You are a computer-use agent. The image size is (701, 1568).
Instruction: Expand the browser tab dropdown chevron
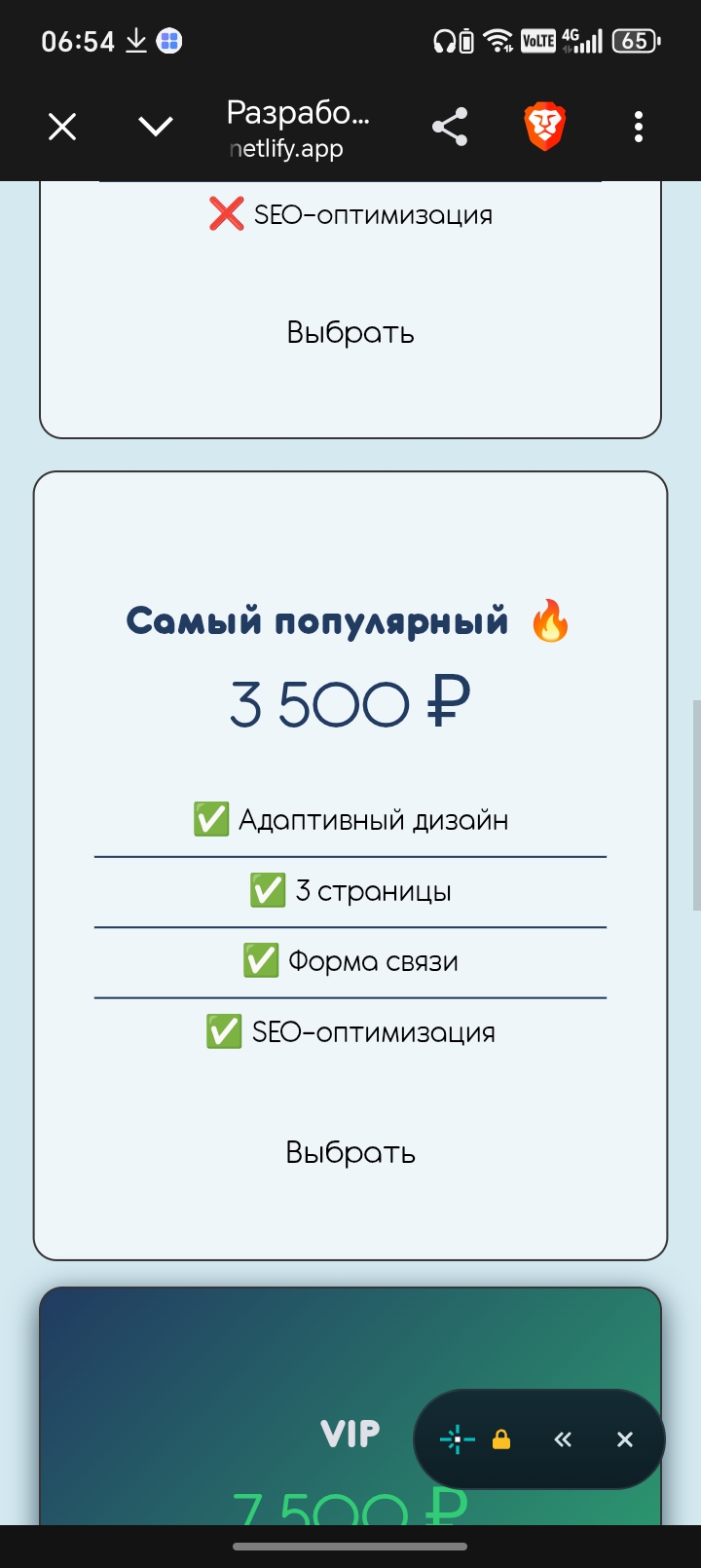pyautogui.click(x=156, y=127)
